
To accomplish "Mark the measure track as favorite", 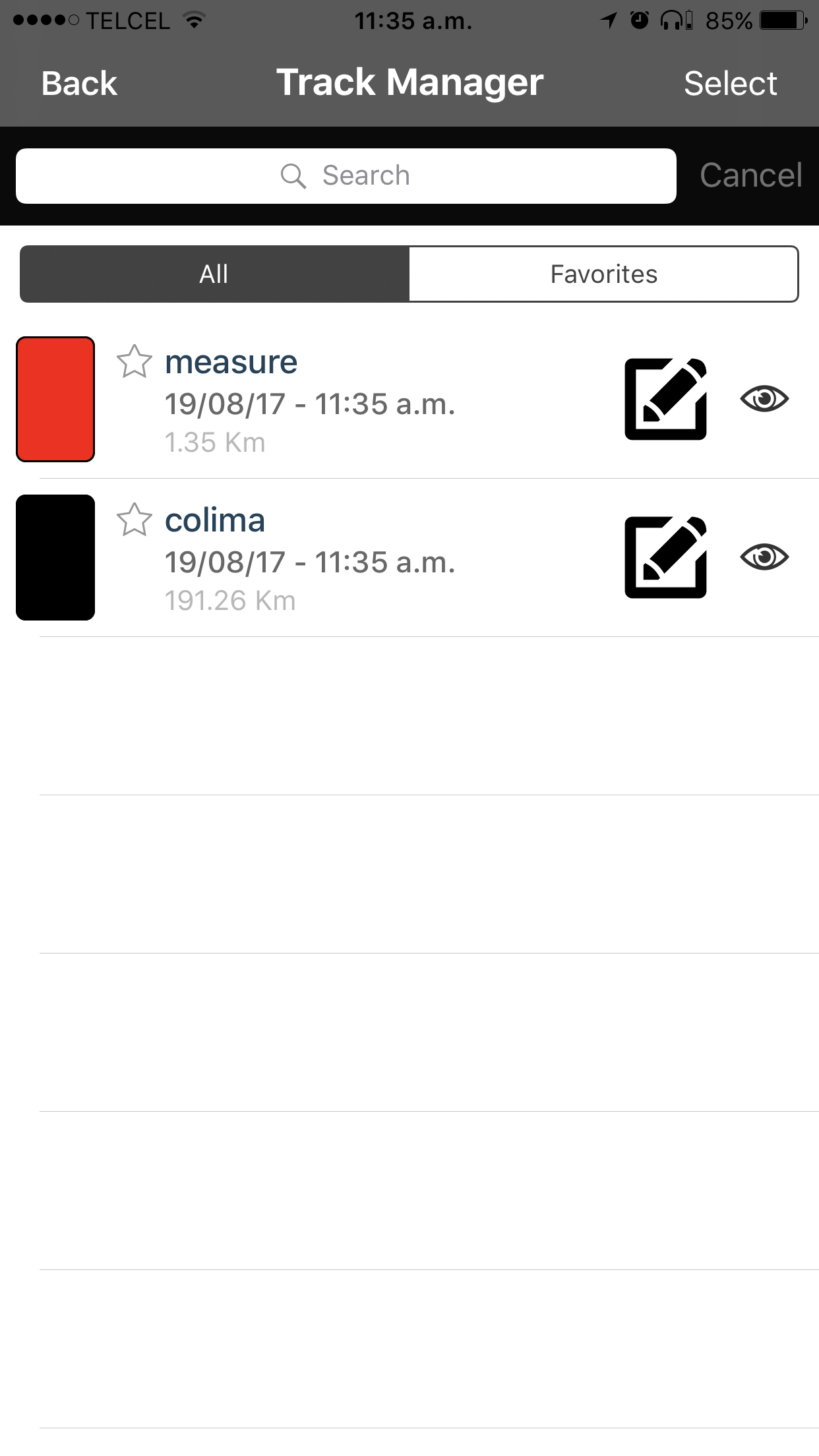I will (135, 362).
